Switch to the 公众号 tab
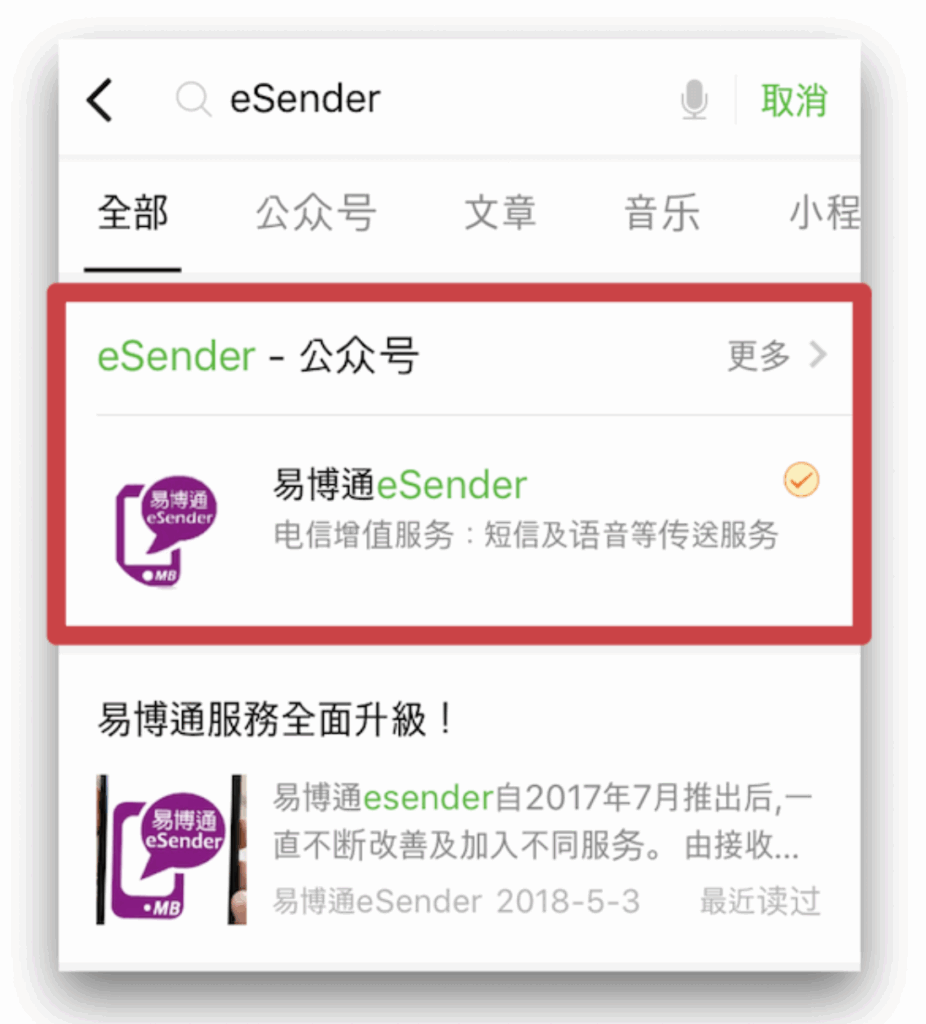 coord(315,214)
